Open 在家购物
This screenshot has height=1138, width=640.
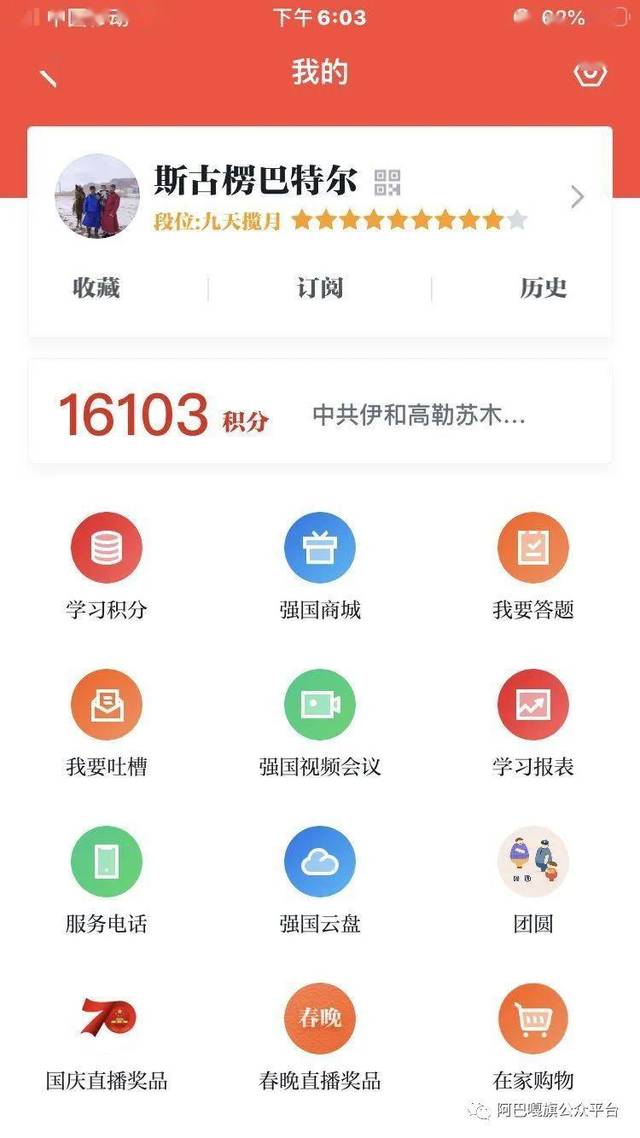533,1019
